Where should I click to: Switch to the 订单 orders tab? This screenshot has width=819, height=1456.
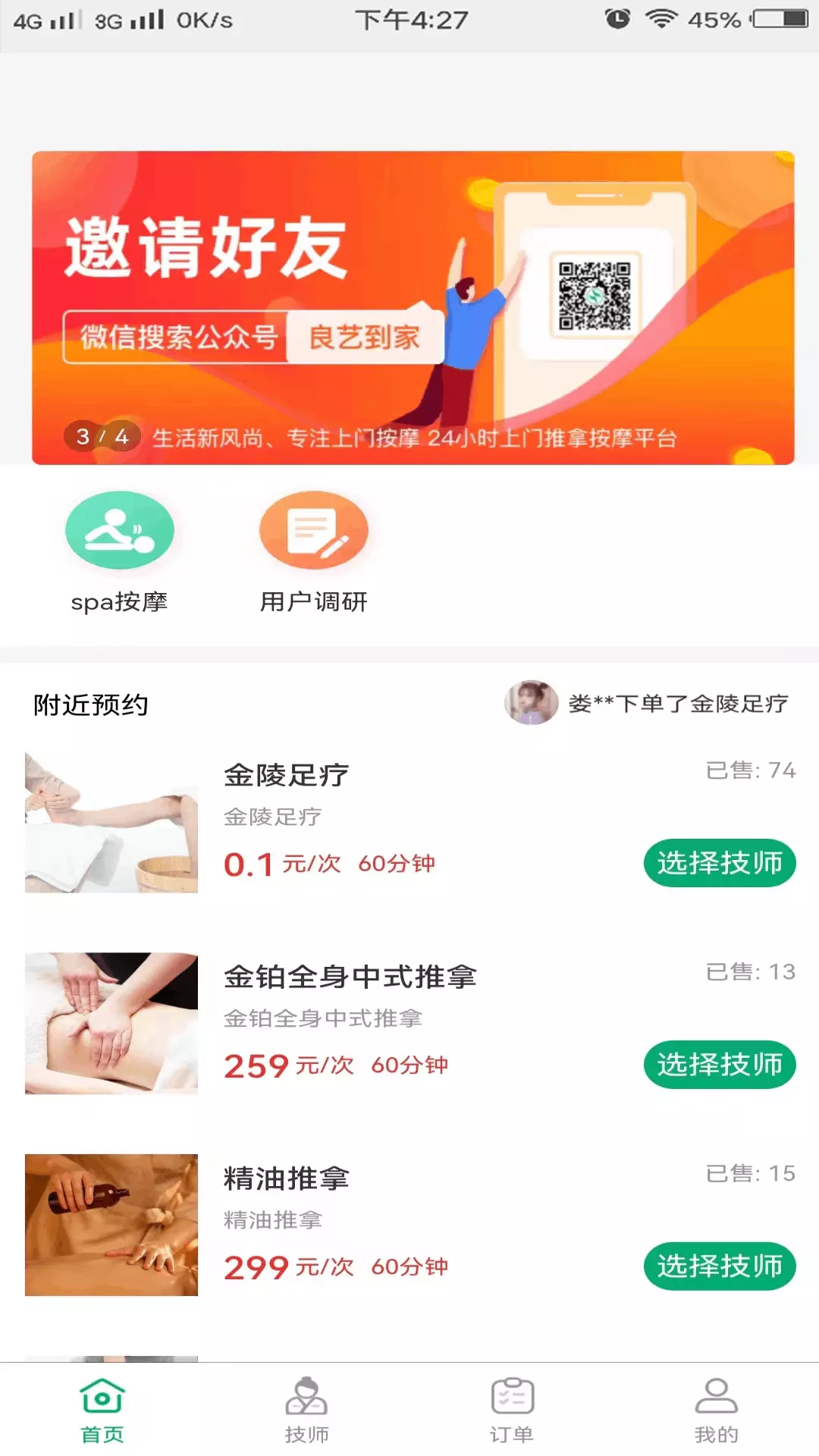512,1410
